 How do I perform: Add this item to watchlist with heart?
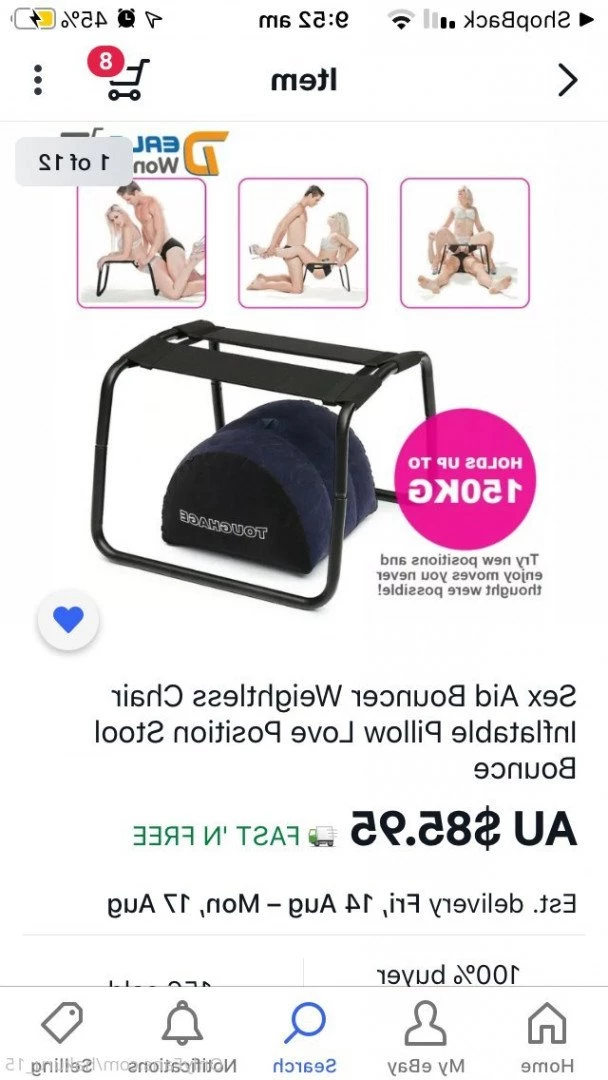tap(68, 620)
